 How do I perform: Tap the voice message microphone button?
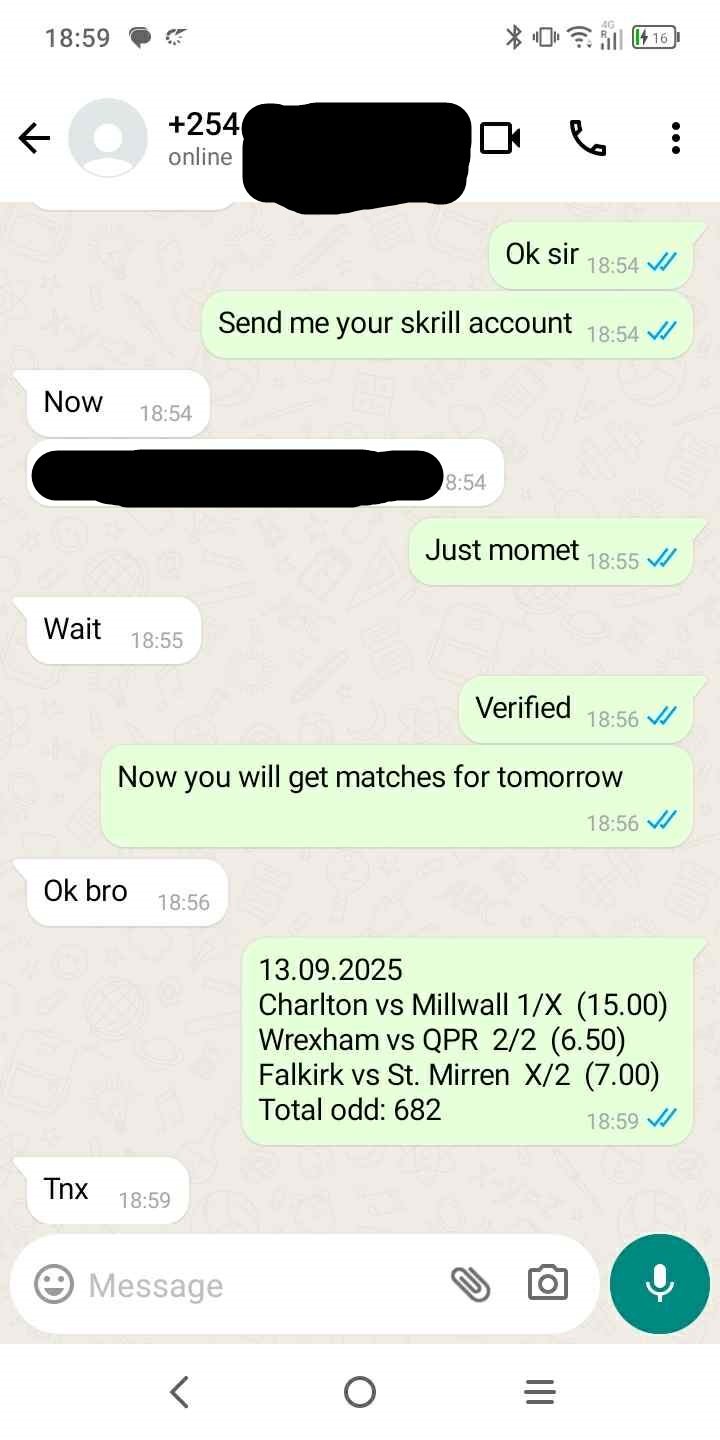click(659, 1284)
